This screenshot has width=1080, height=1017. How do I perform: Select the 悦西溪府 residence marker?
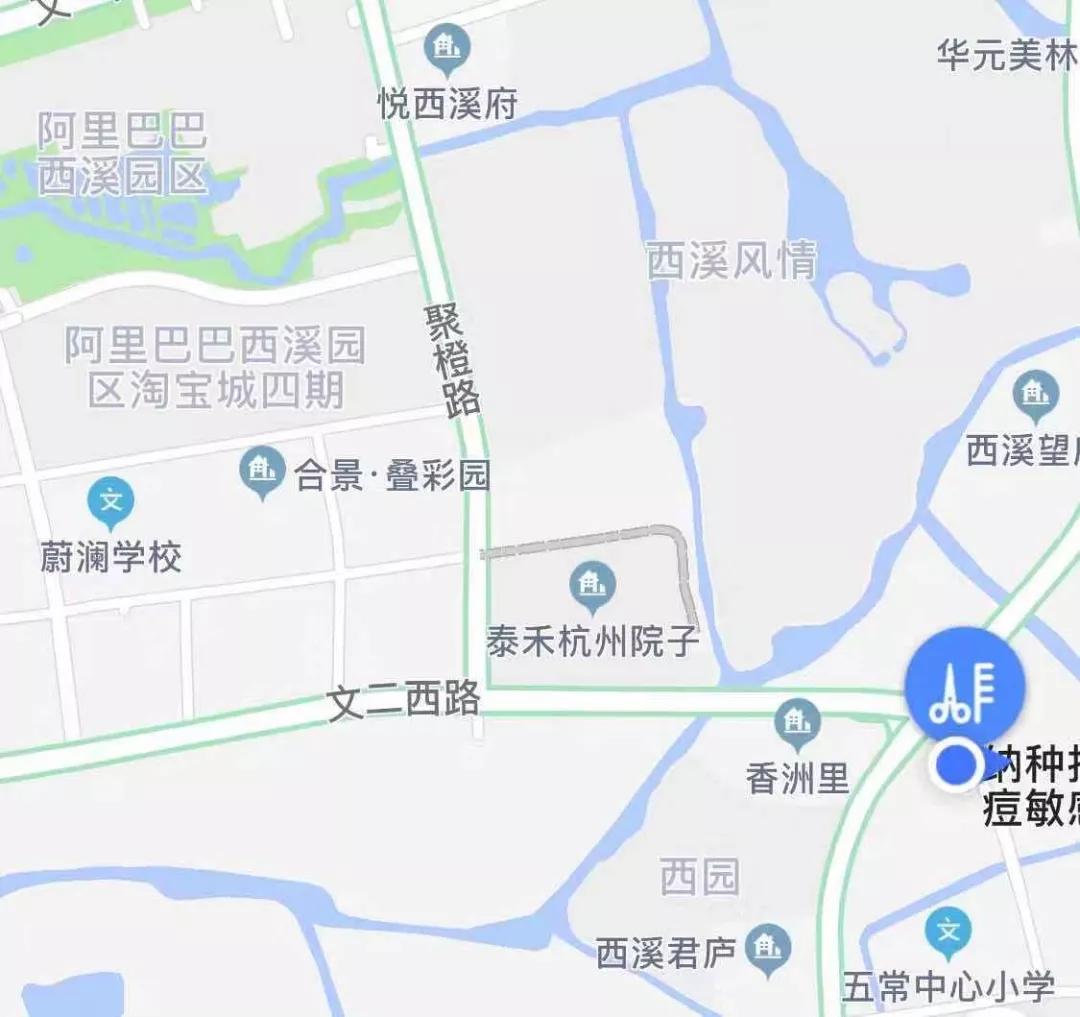(x=447, y=47)
